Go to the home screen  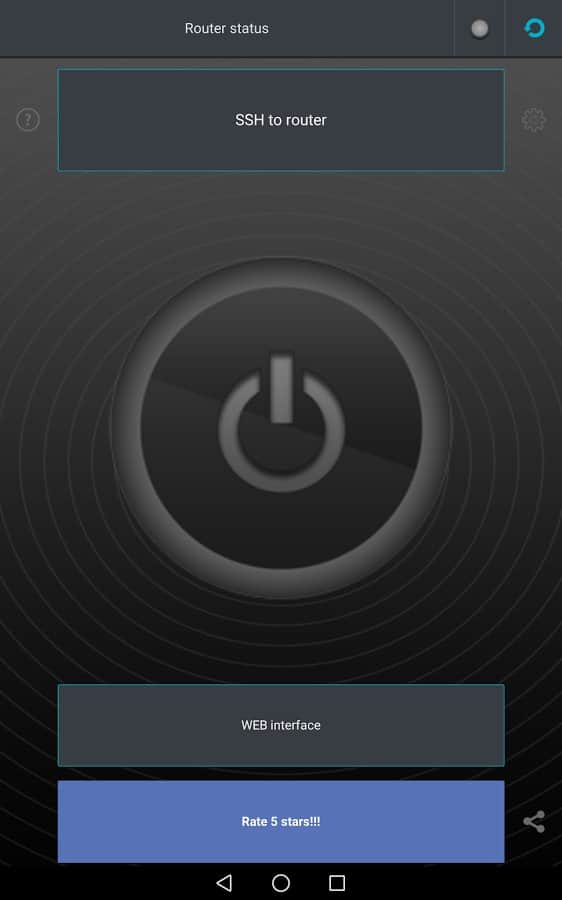pos(281,883)
